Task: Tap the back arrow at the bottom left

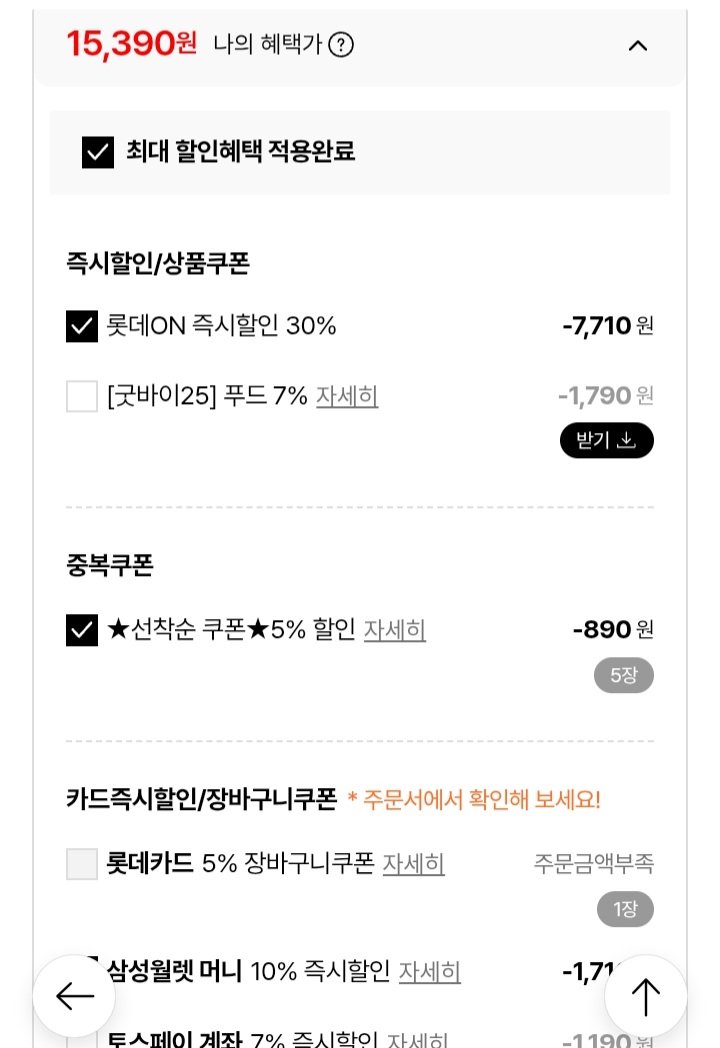Action: 74,997
